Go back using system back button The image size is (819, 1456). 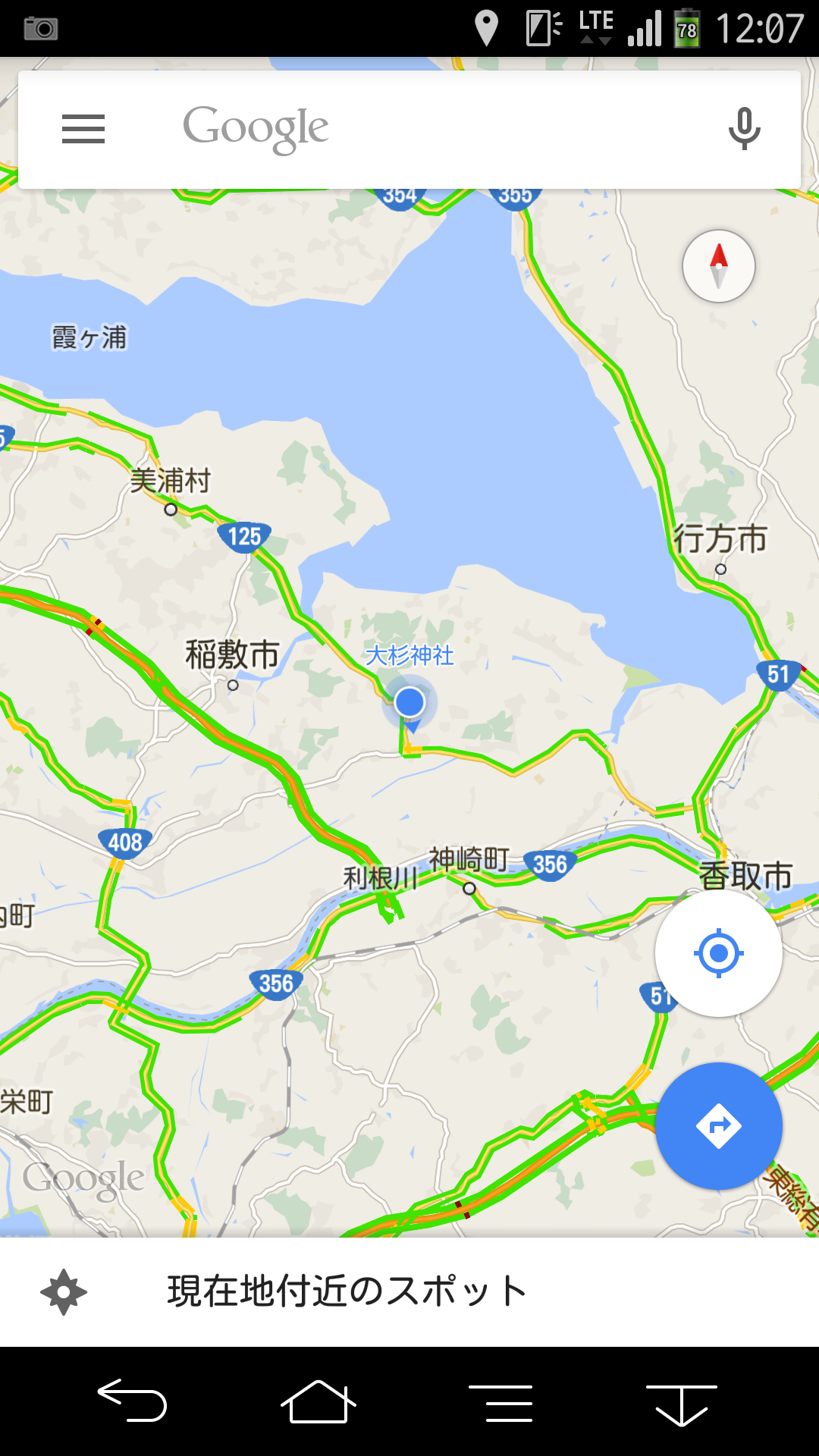(x=132, y=1400)
